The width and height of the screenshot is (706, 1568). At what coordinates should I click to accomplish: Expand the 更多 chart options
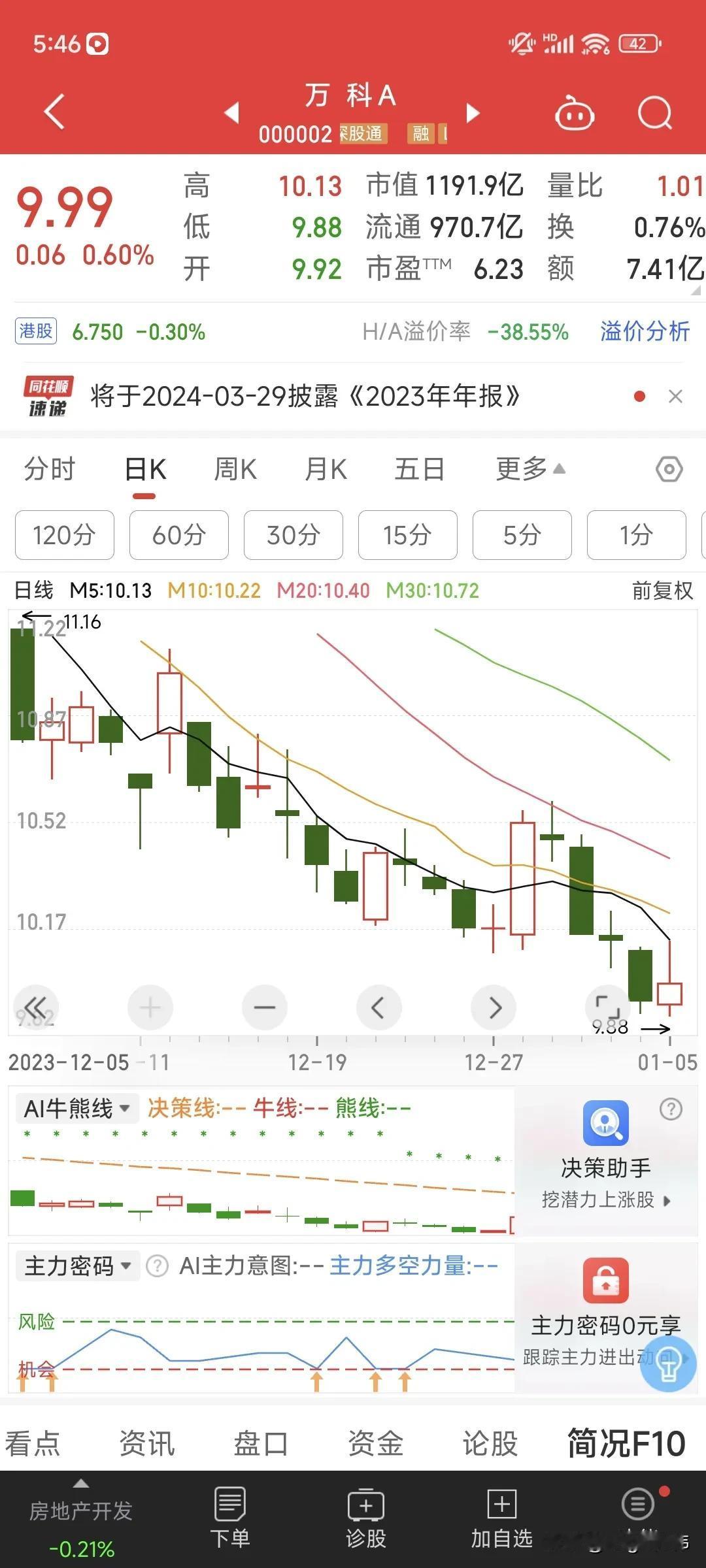[530, 468]
